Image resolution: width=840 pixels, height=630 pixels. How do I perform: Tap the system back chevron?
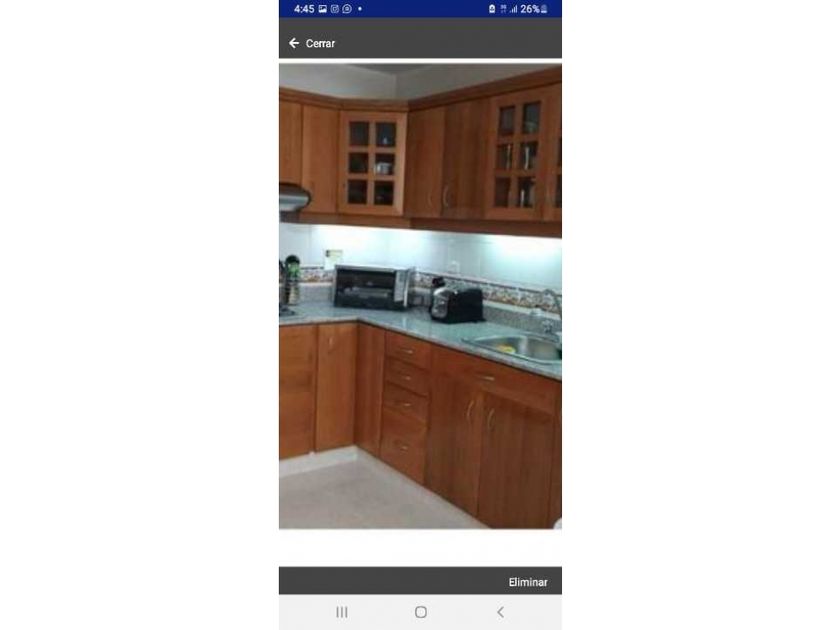point(500,612)
